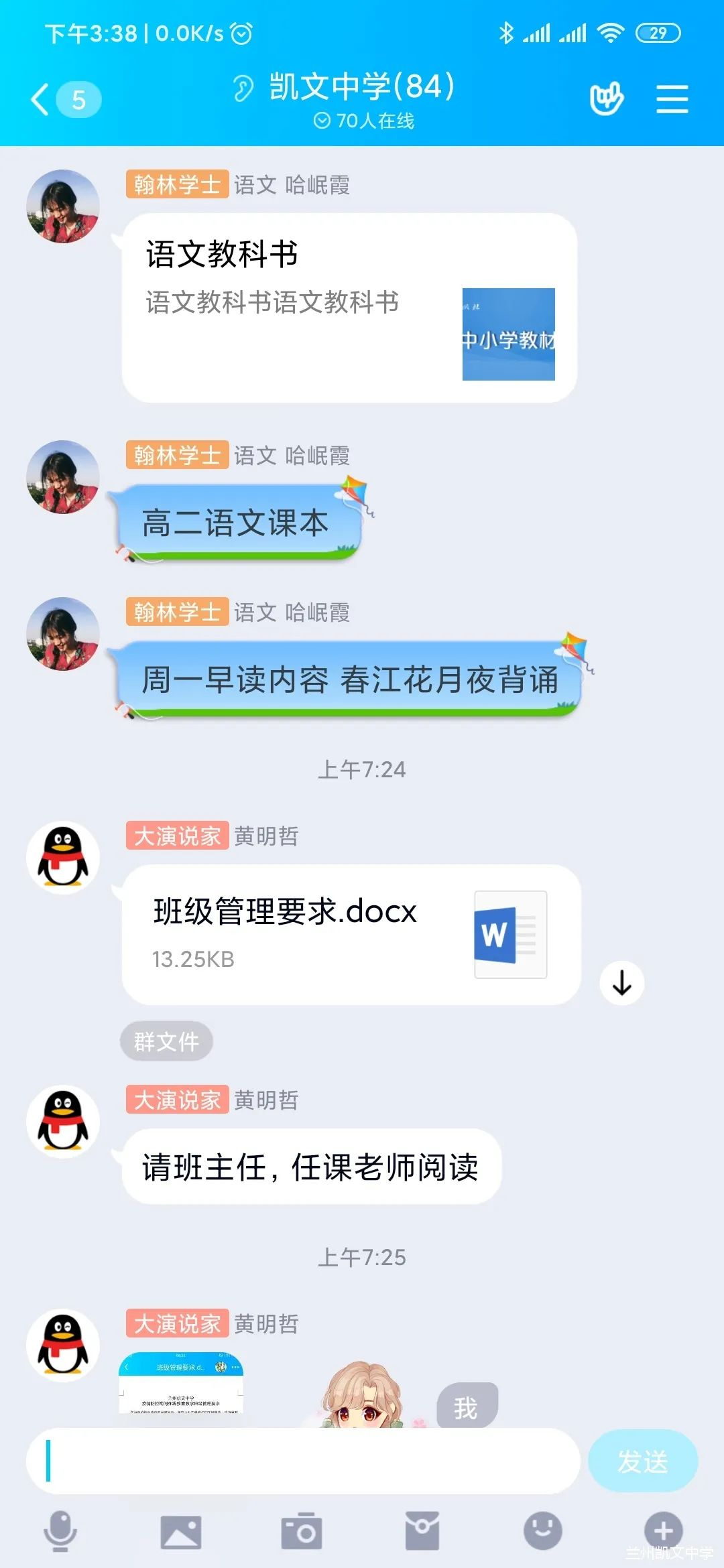The image size is (724, 1568).
Task: Open the group settings menu
Action: (x=672, y=100)
